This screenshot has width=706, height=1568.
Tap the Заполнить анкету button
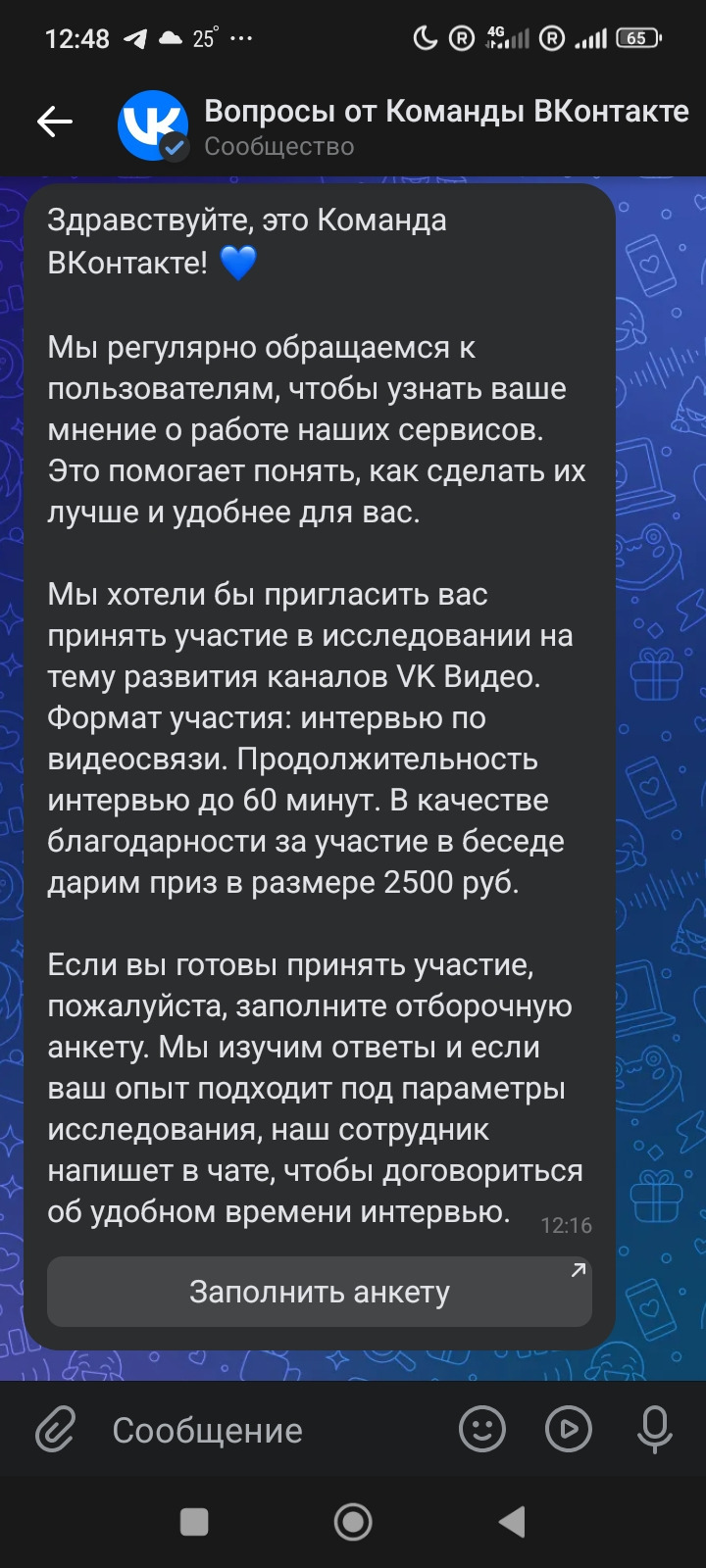320,1292
